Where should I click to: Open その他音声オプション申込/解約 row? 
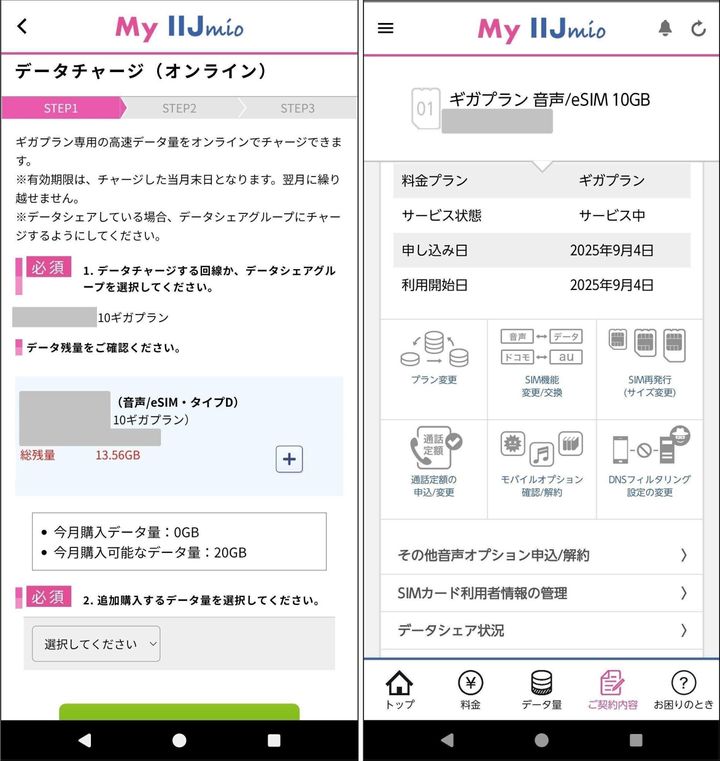(x=541, y=555)
